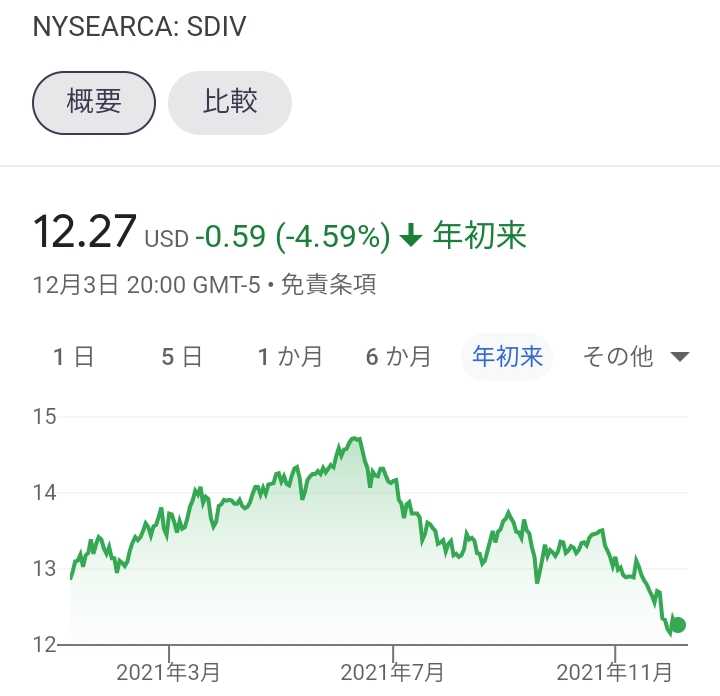Show the 6か月 price chart
Viewport: 720px width, 696px height.
coord(398,357)
